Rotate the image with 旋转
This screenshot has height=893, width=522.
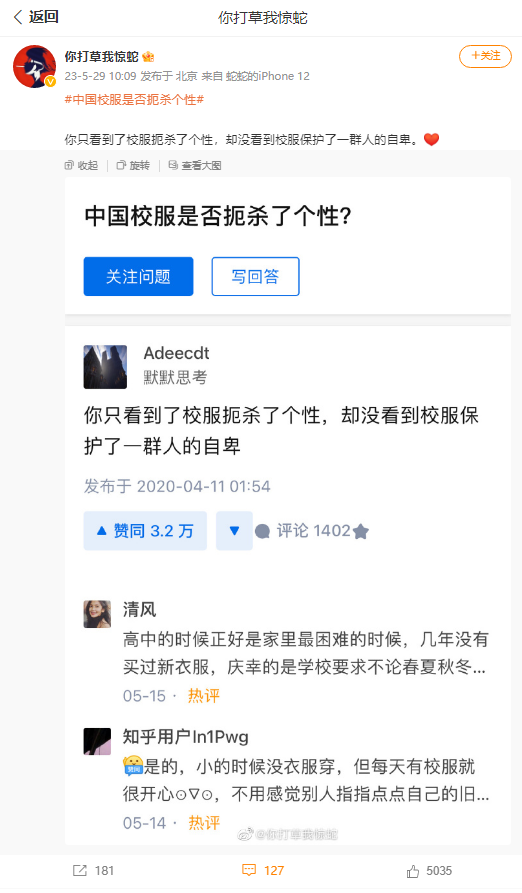point(133,165)
